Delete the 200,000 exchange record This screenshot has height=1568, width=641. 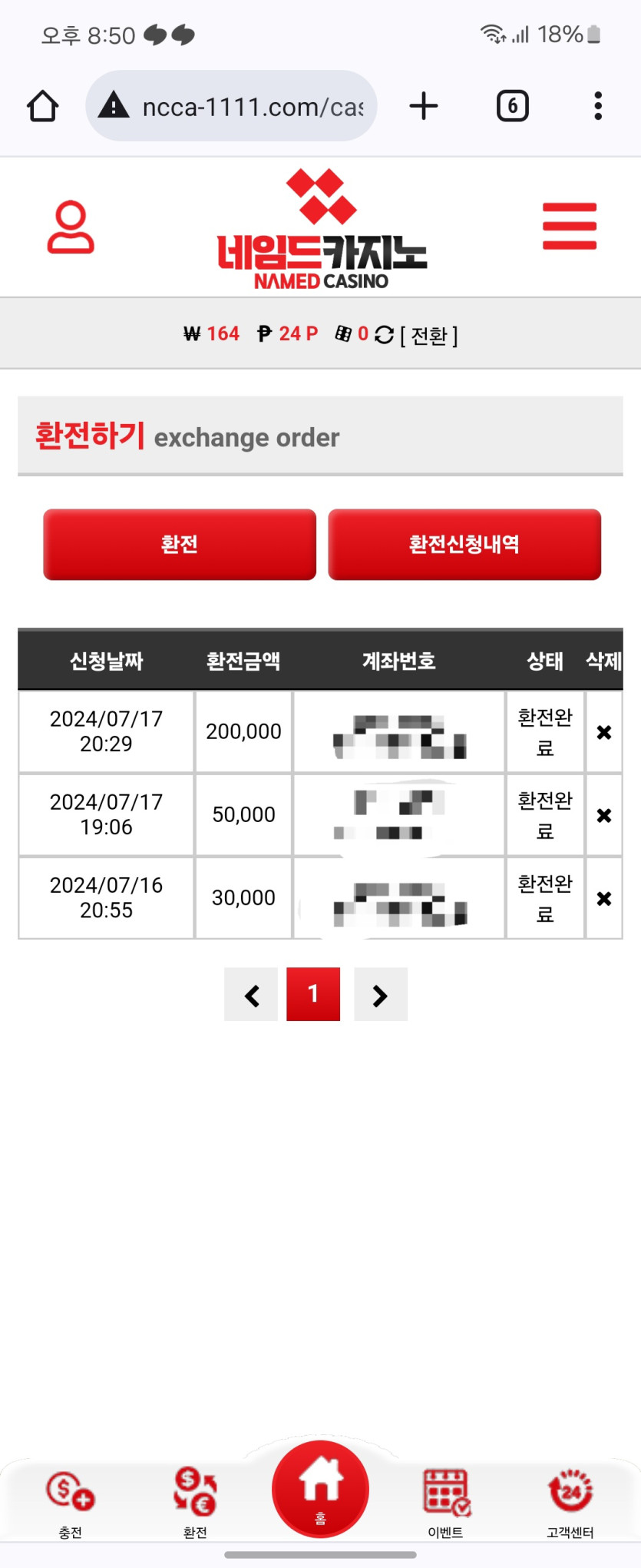tap(604, 732)
